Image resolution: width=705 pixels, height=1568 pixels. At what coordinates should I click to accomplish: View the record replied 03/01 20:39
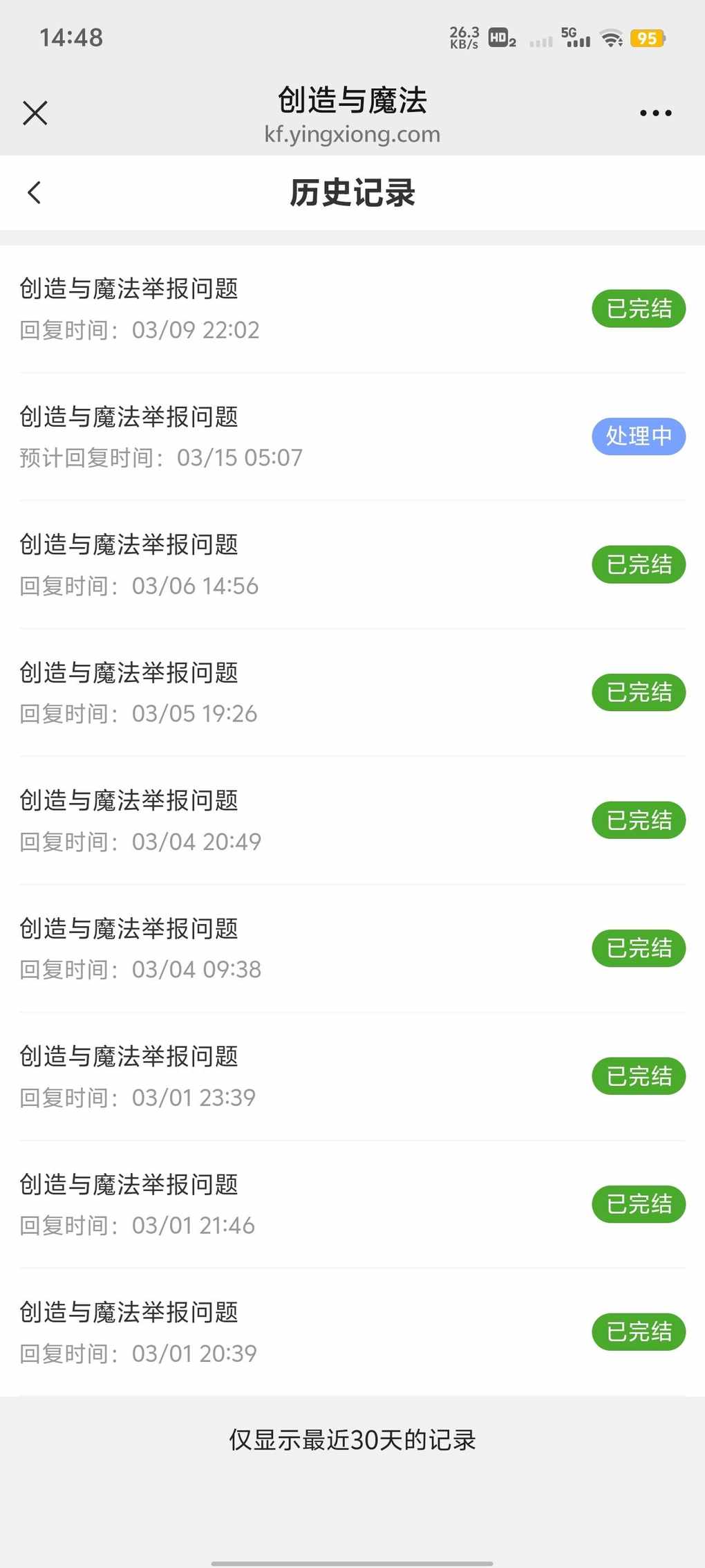coord(352,1332)
